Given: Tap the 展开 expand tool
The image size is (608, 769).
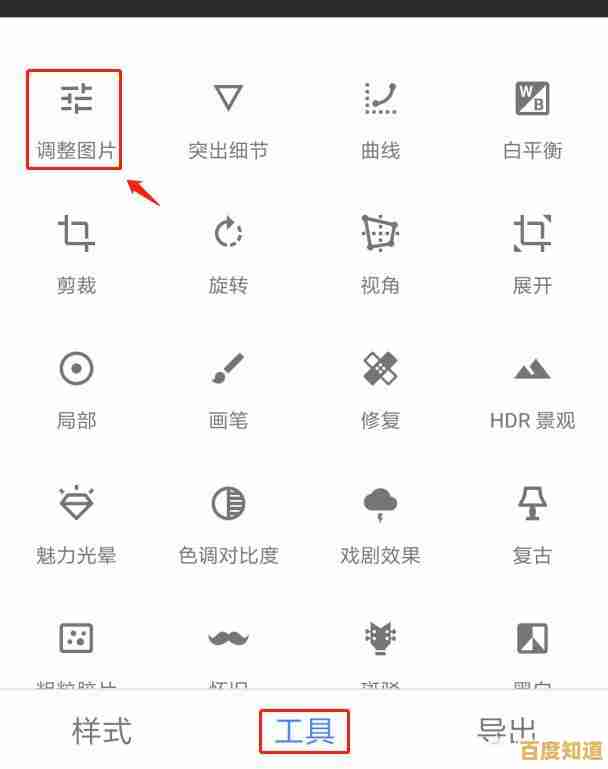Looking at the screenshot, I should (x=532, y=253).
